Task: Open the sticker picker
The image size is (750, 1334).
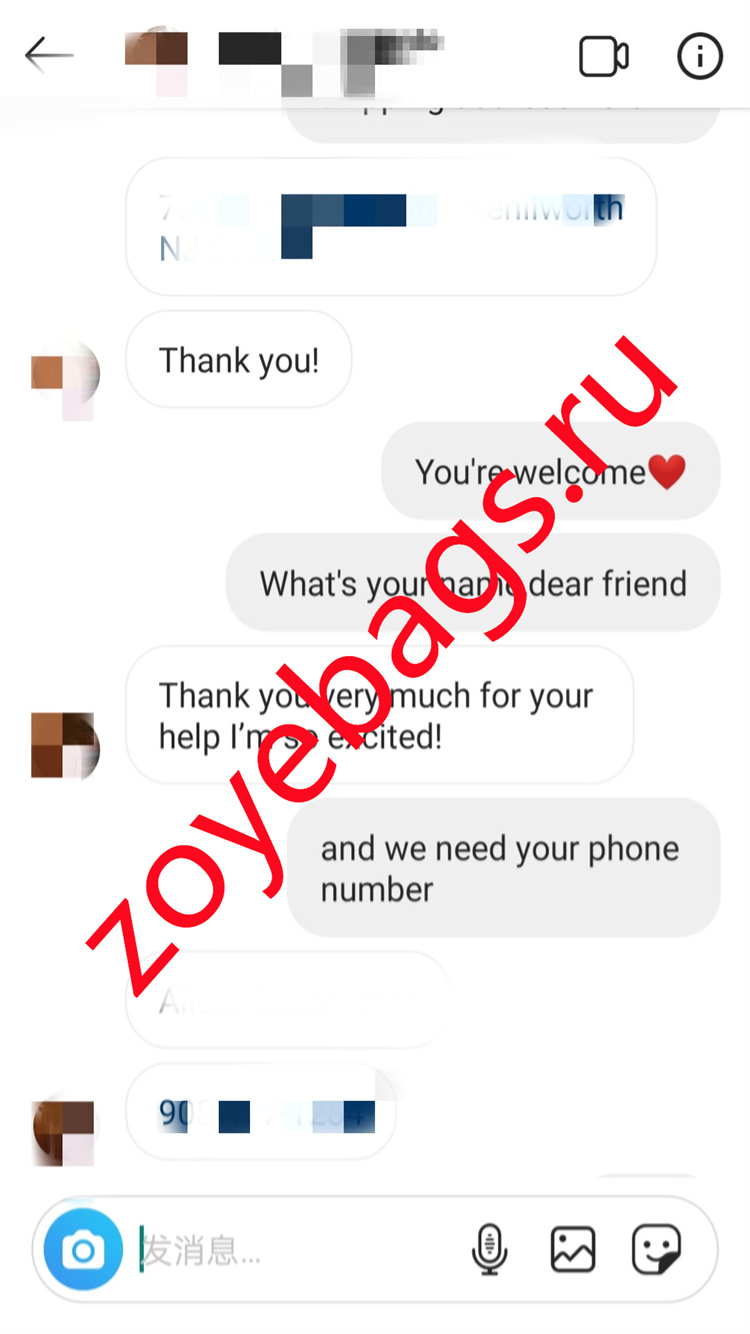Action: pyautogui.click(x=657, y=1250)
